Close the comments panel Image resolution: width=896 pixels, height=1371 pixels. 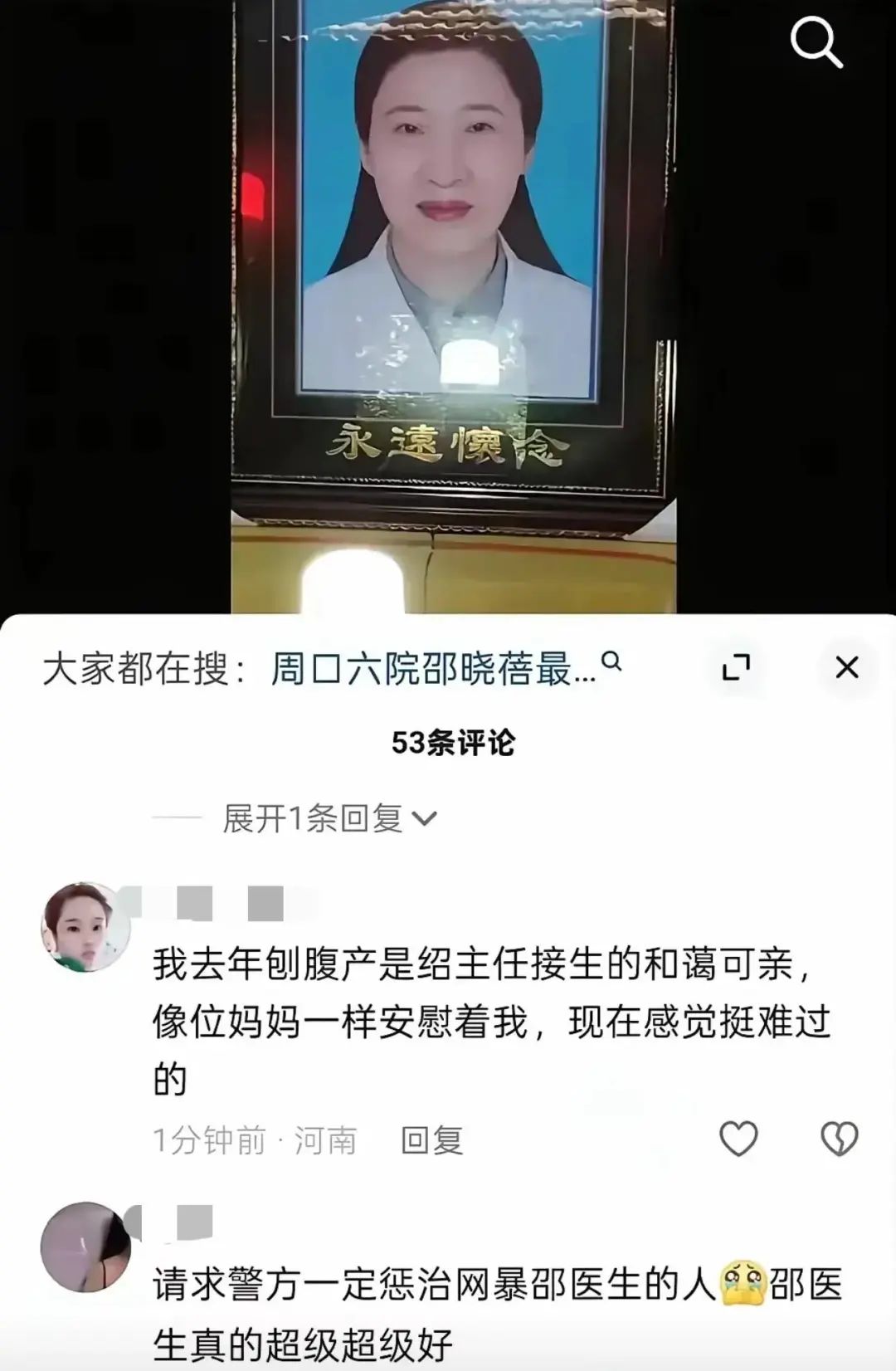pyautogui.click(x=846, y=667)
